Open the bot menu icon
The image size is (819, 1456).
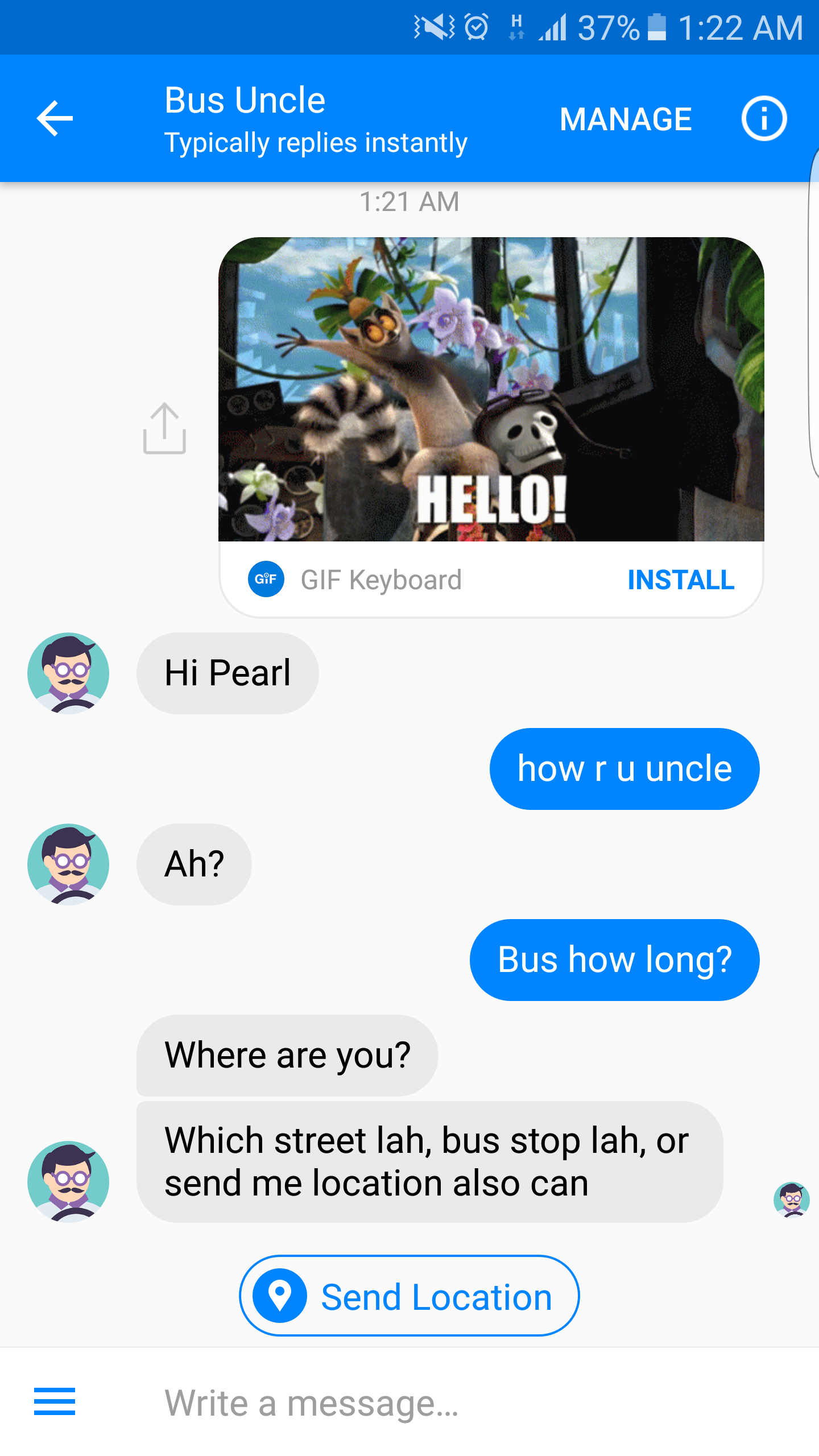(x=55, y=1401)
